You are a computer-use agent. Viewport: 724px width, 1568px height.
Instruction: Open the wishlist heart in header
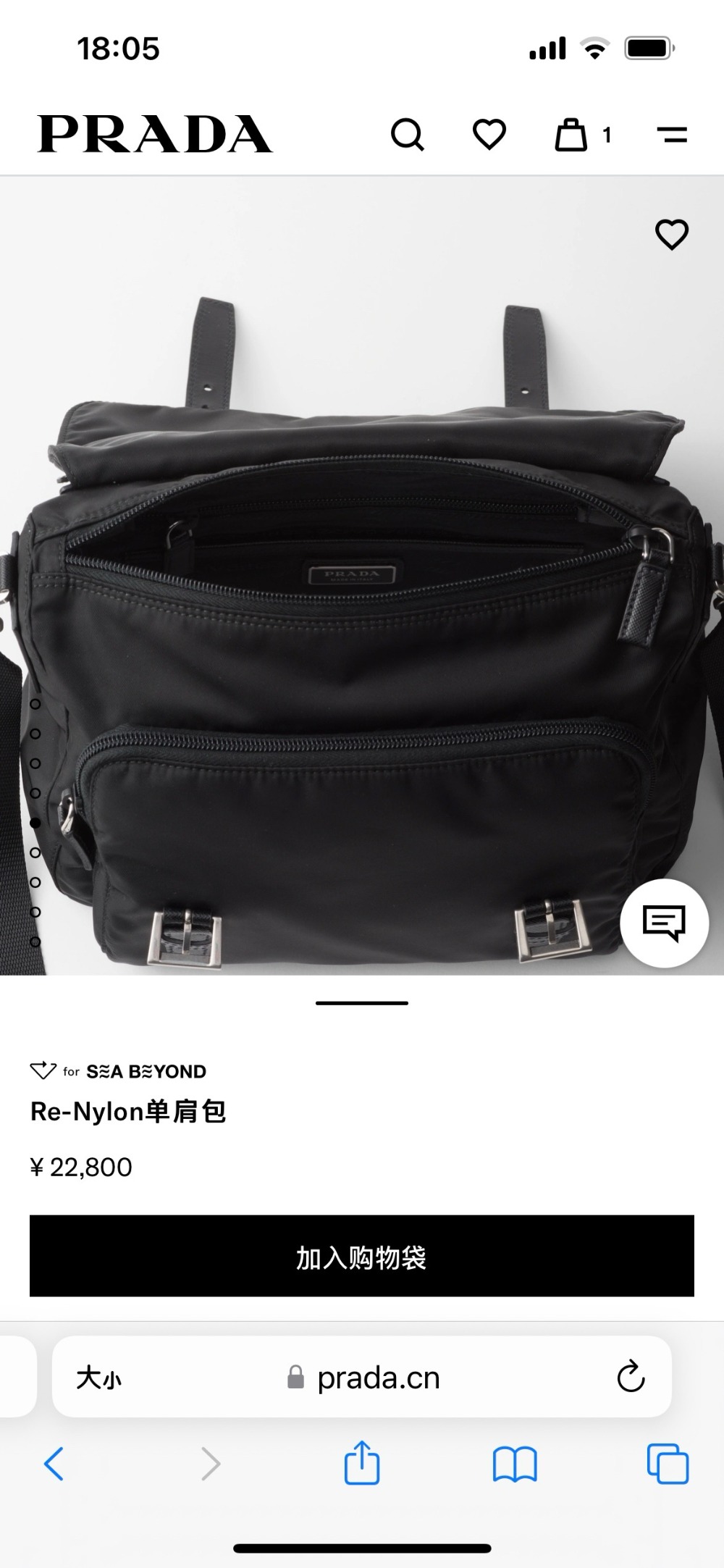point(489,135)
